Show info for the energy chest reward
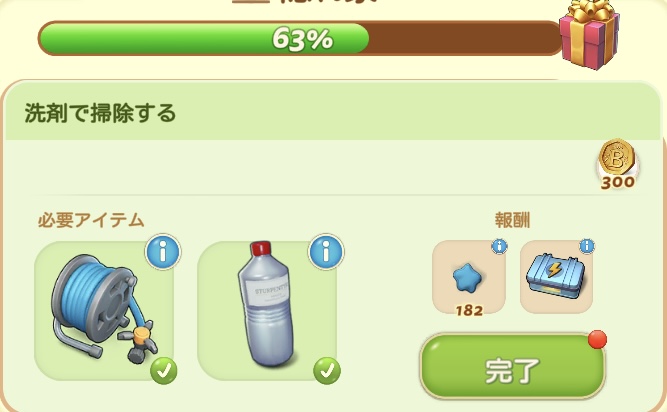Screen dimensions: 667x412 coord(587,246)
